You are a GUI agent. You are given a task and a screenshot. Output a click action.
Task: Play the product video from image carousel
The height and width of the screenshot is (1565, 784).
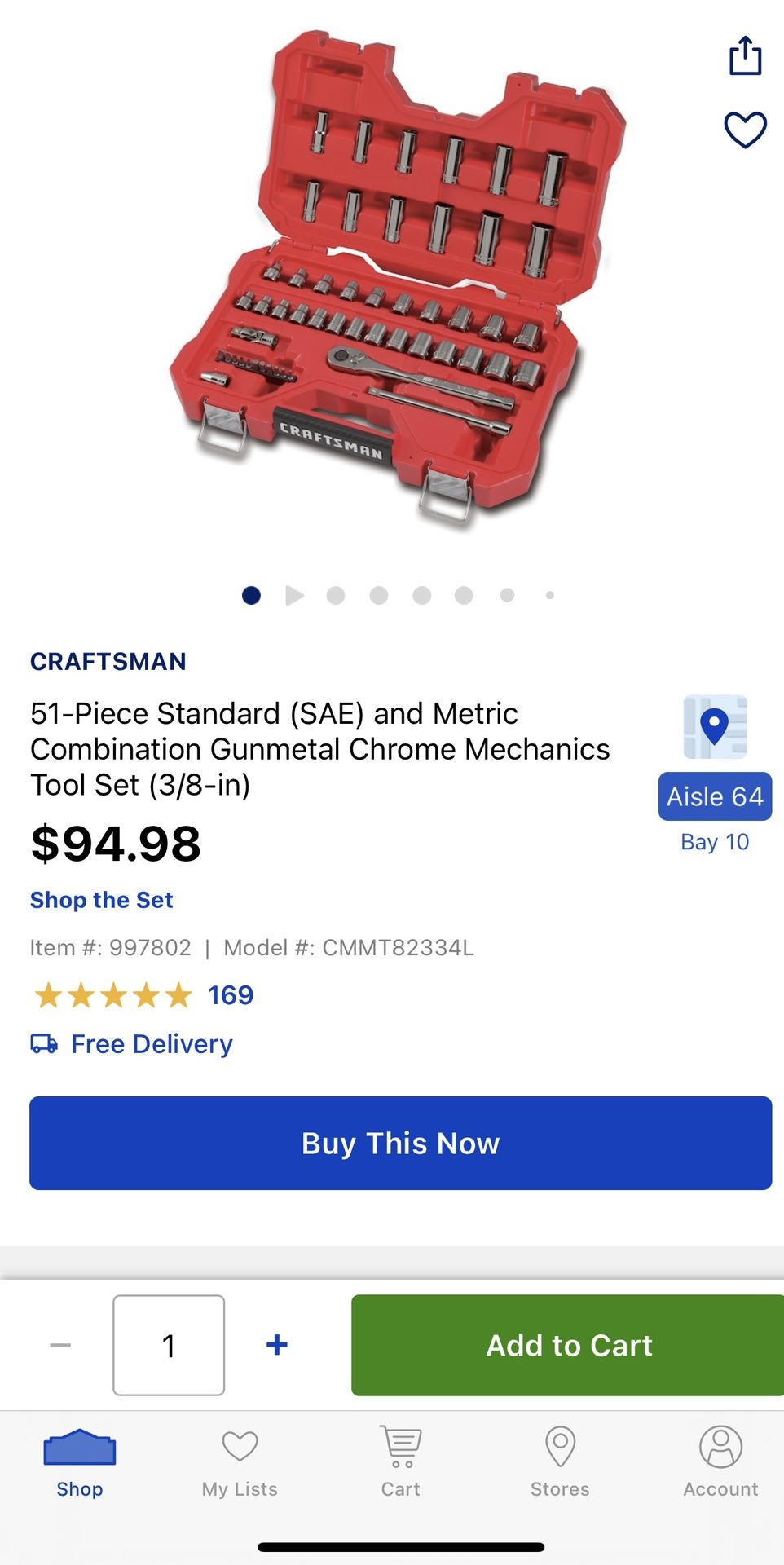point(294,596)
